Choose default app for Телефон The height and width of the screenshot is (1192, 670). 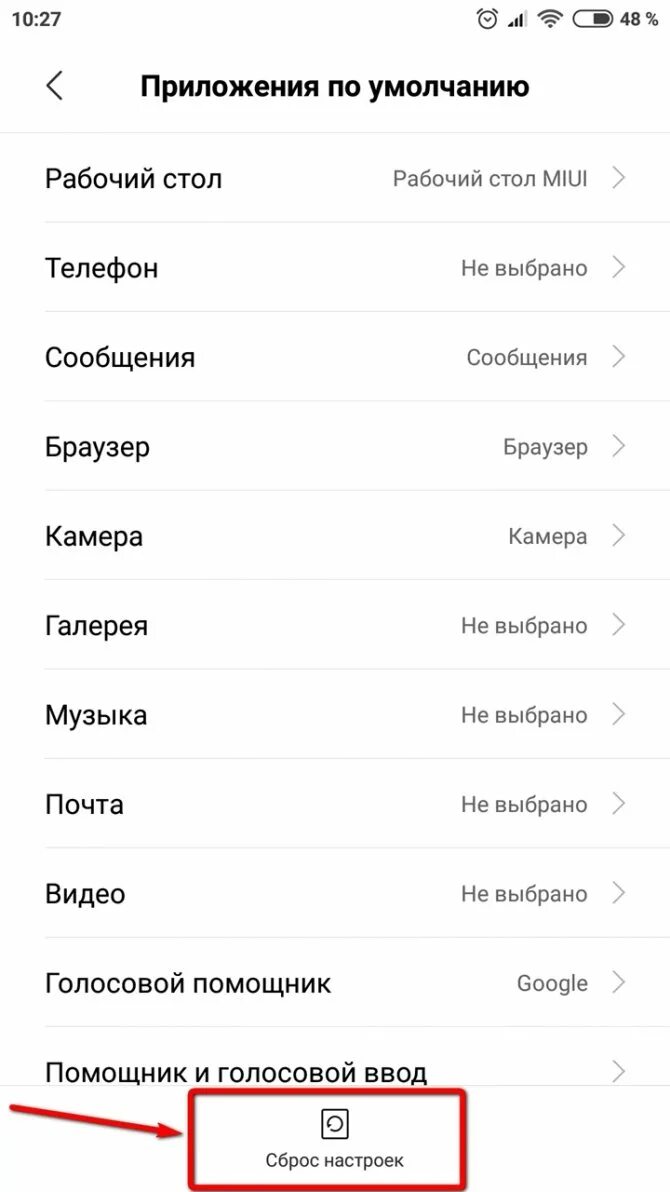[335, 268]
